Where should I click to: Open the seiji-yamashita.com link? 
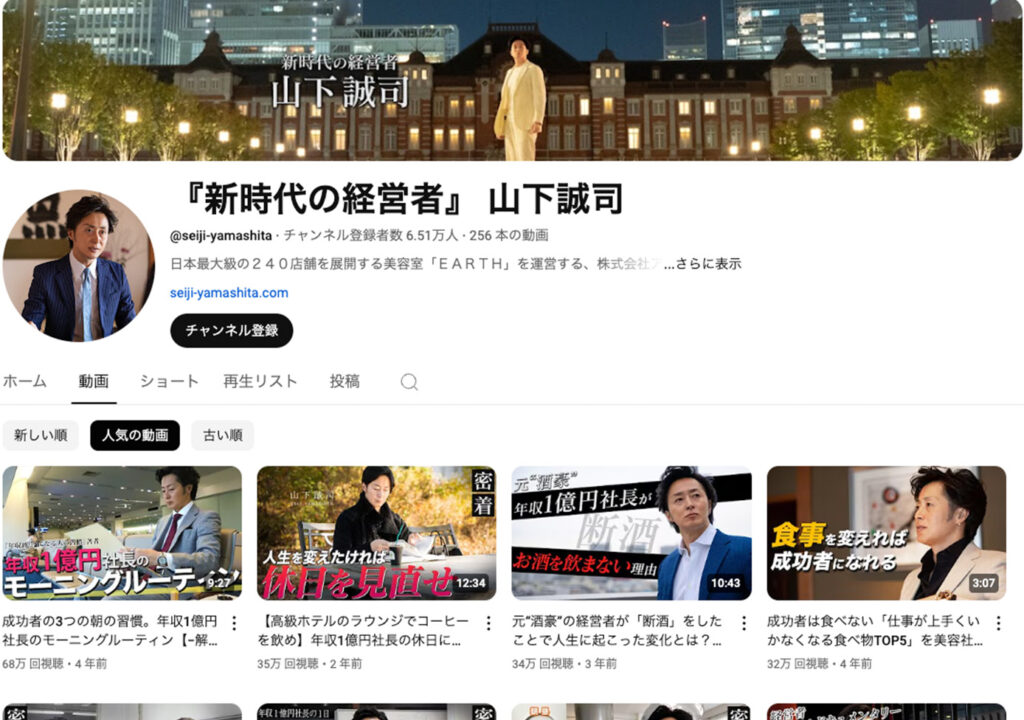229,293
